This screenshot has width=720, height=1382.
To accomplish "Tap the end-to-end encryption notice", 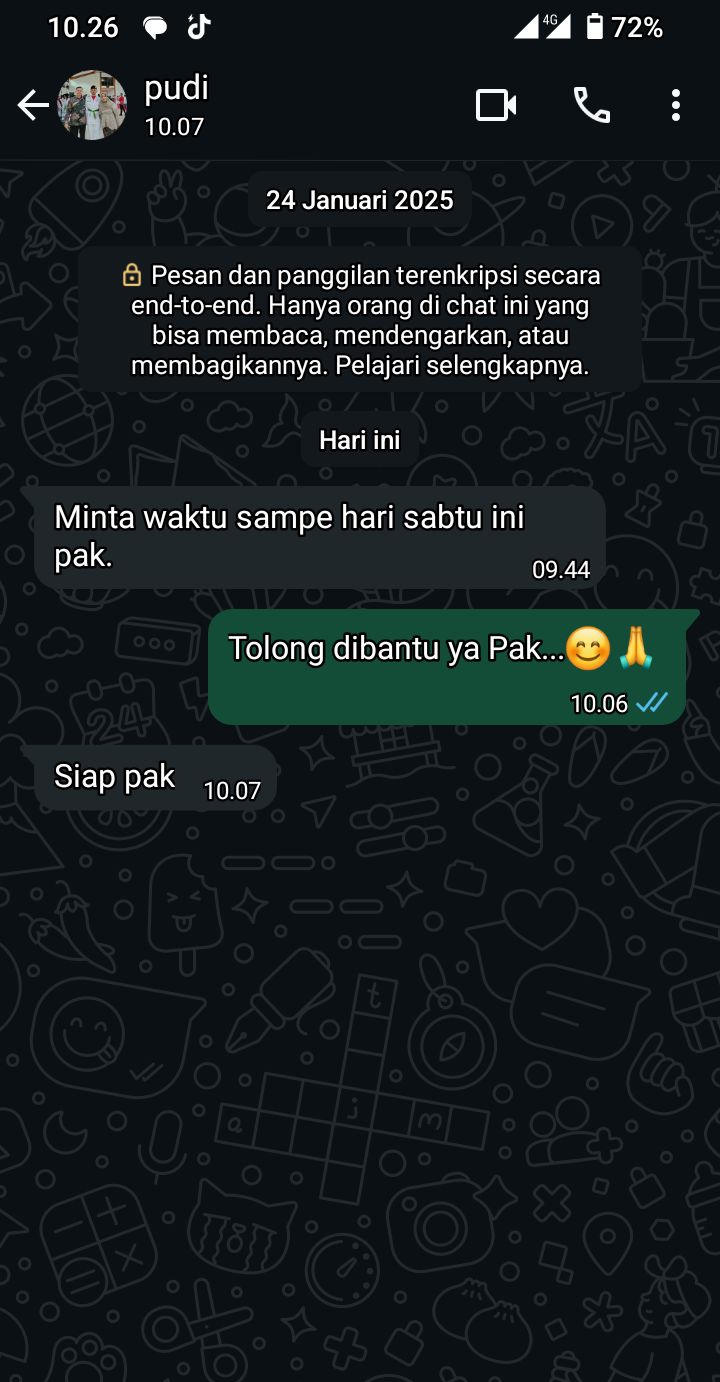I will tap(360, 320).
